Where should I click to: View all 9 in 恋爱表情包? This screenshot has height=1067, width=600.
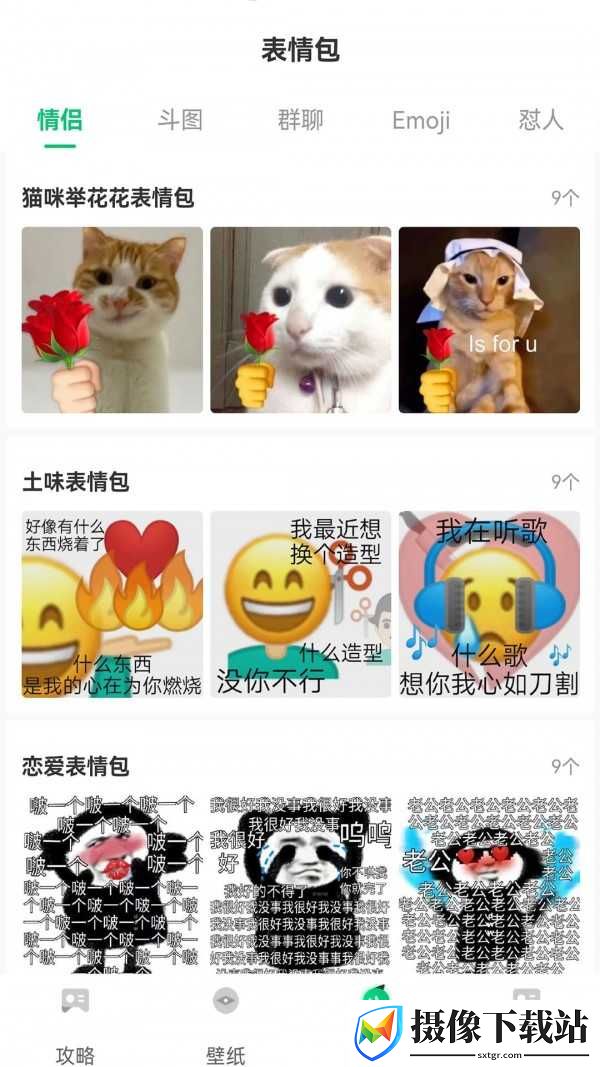pos(565,766)
